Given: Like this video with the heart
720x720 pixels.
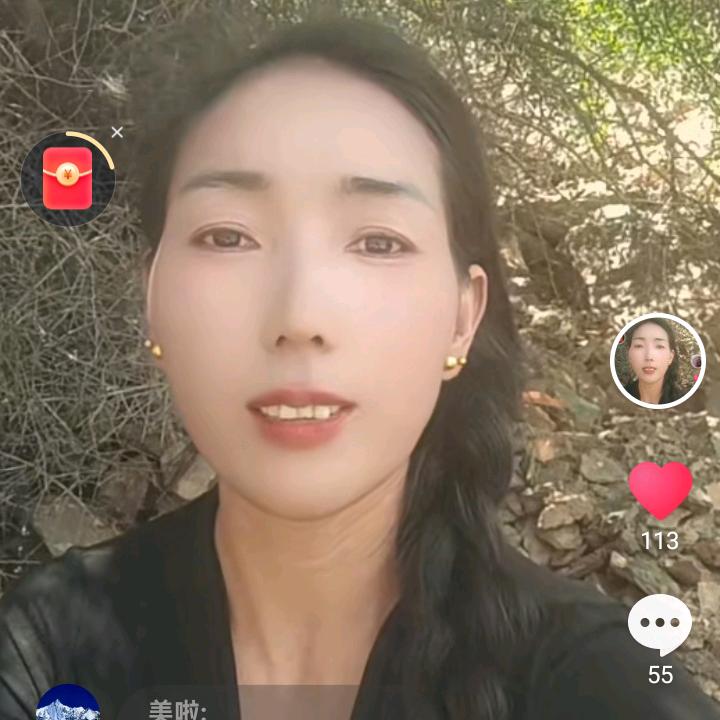Looking at the screenshot, I should tap(660, 490).
